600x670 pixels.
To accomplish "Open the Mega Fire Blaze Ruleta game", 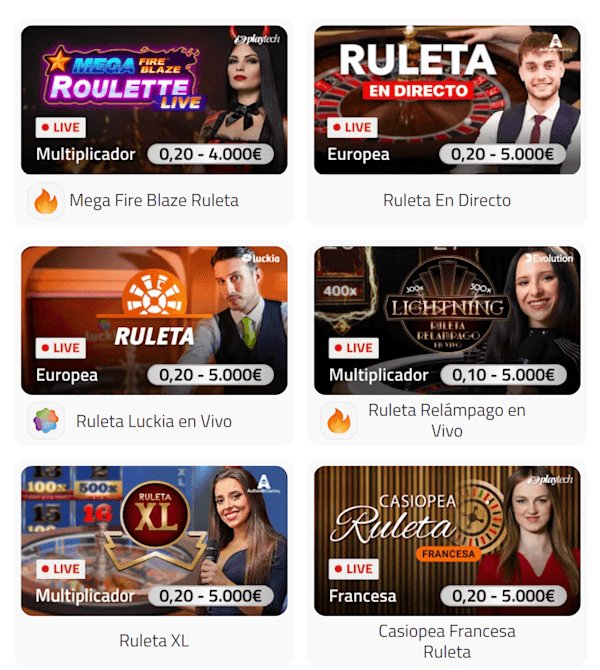I will tap(154, 100).
